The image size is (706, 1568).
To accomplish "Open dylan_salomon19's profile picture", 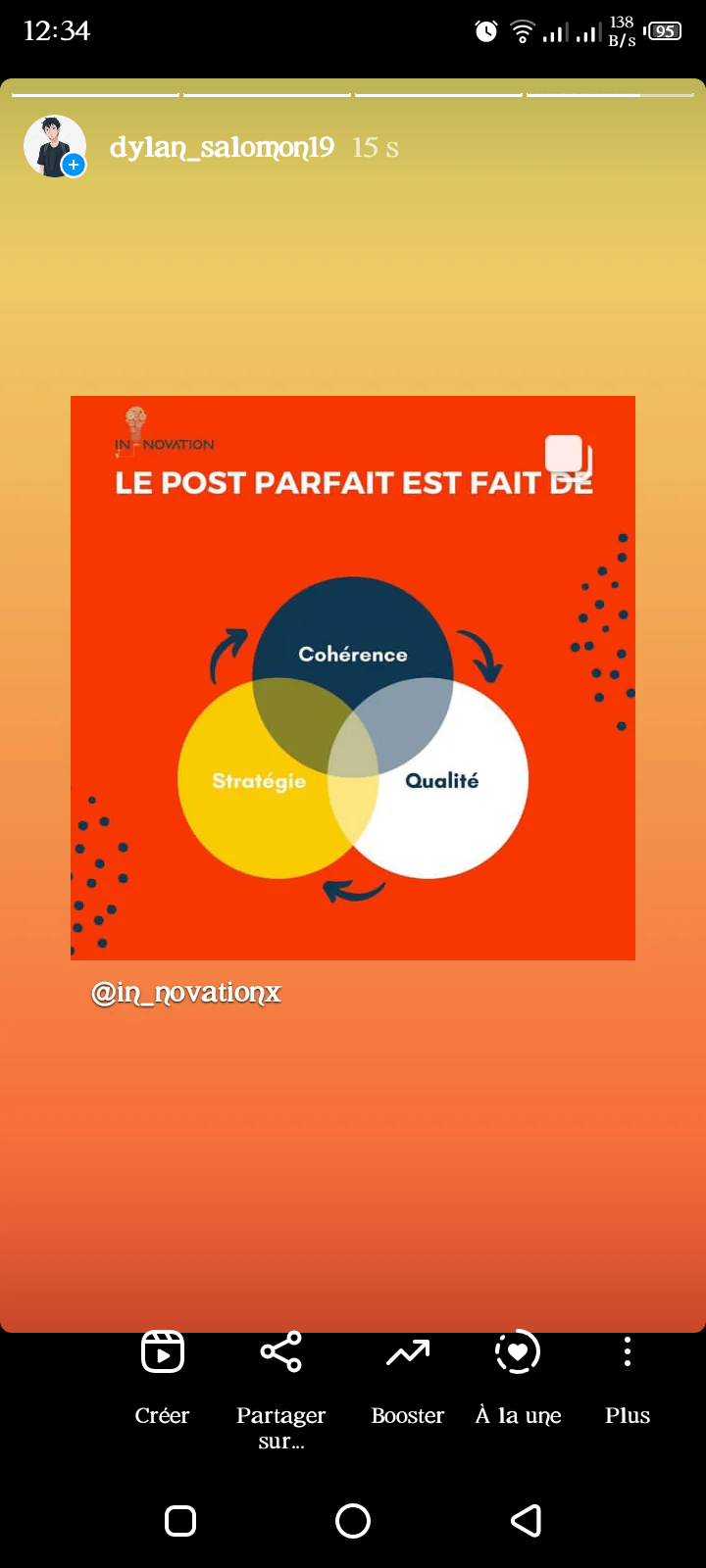I will coord(54,147).
